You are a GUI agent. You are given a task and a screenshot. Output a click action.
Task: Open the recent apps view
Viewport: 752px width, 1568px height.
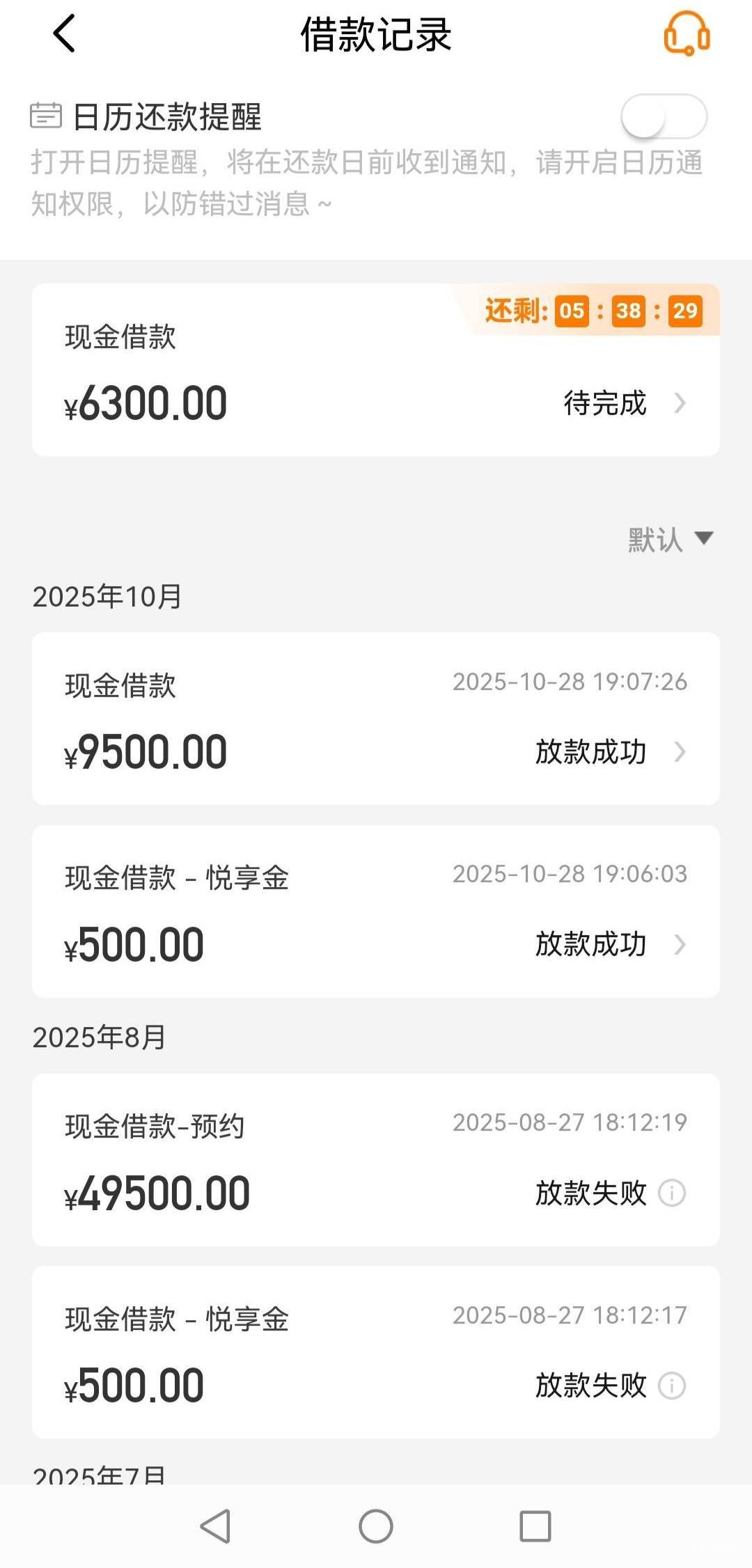535,1526
